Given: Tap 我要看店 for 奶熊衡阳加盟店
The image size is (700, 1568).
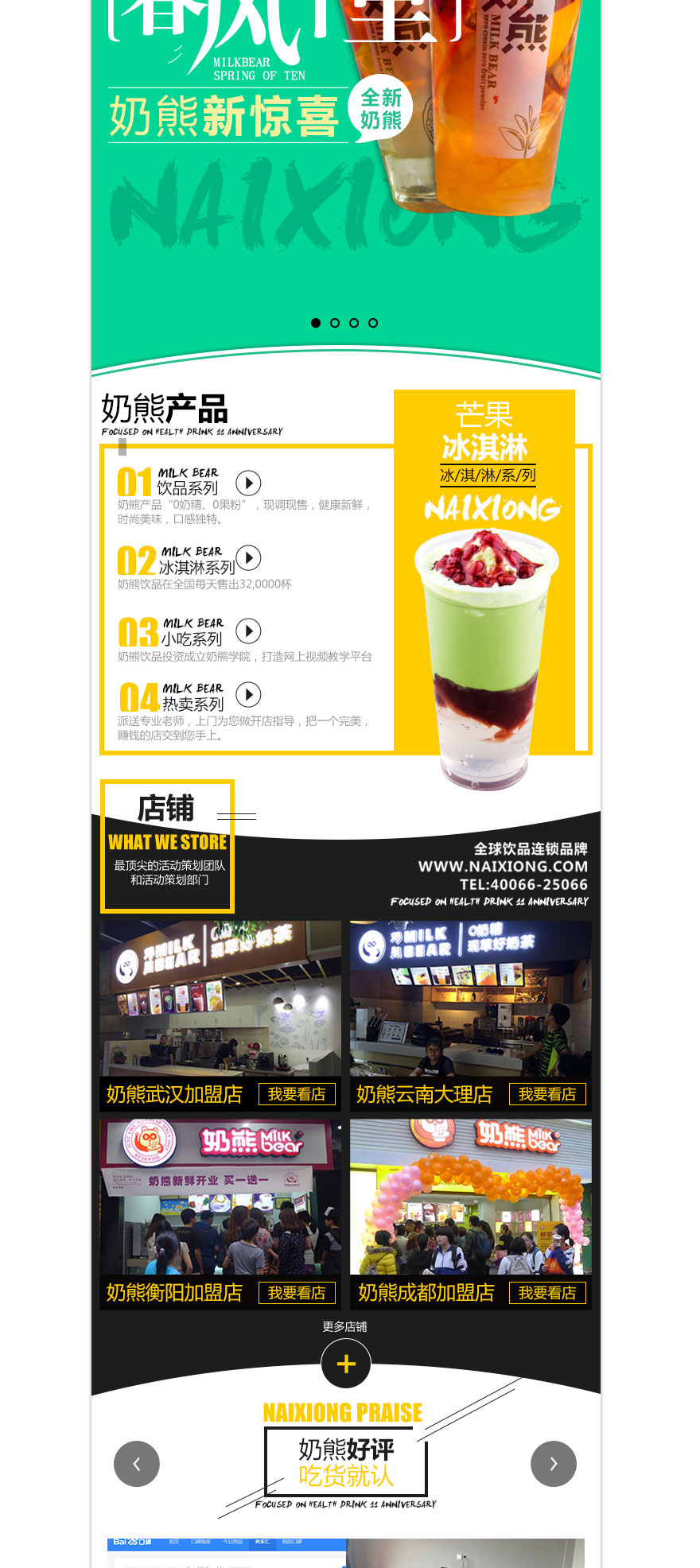Looking at the screenshot, I should pyautogui.click(x=297, y=1293).
